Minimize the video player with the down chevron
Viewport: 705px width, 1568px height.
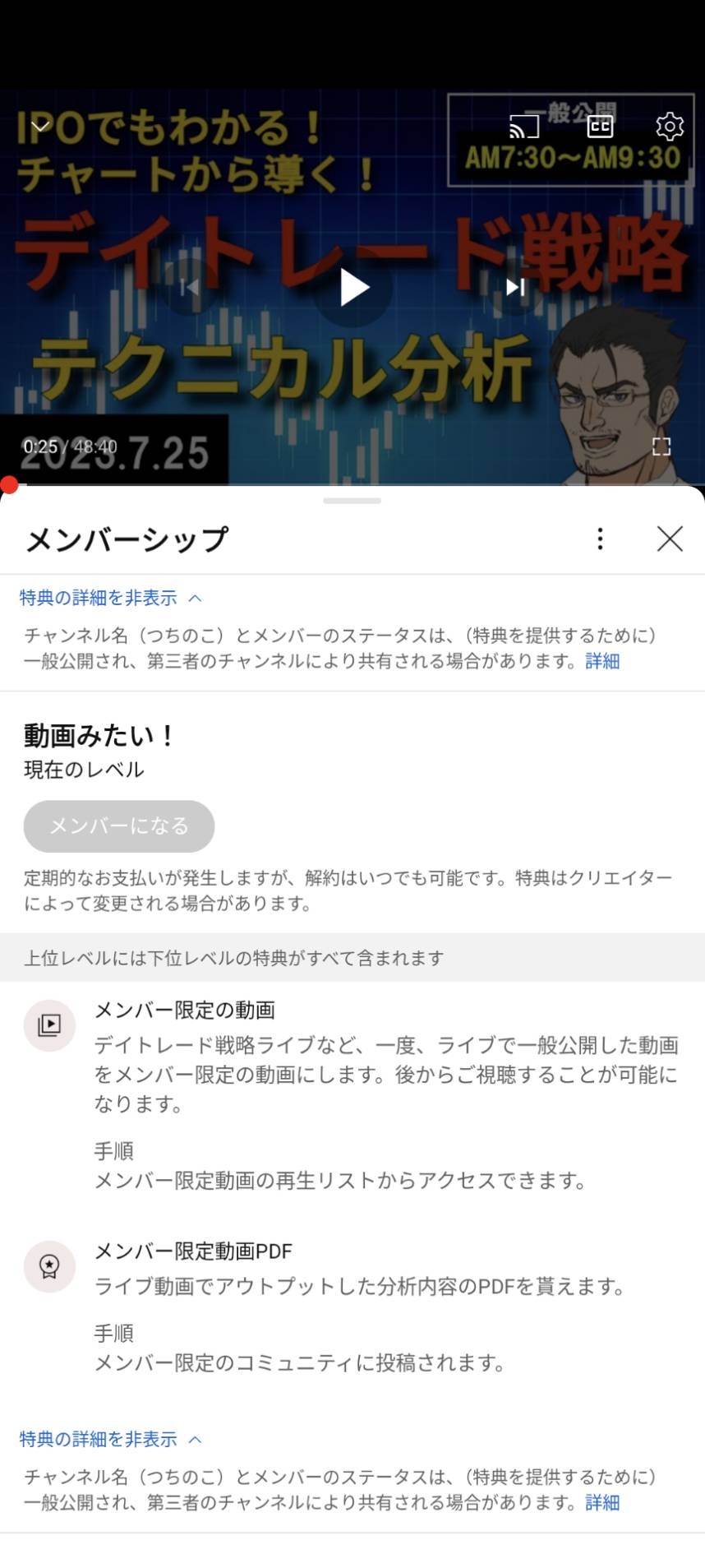pos(40,126)
